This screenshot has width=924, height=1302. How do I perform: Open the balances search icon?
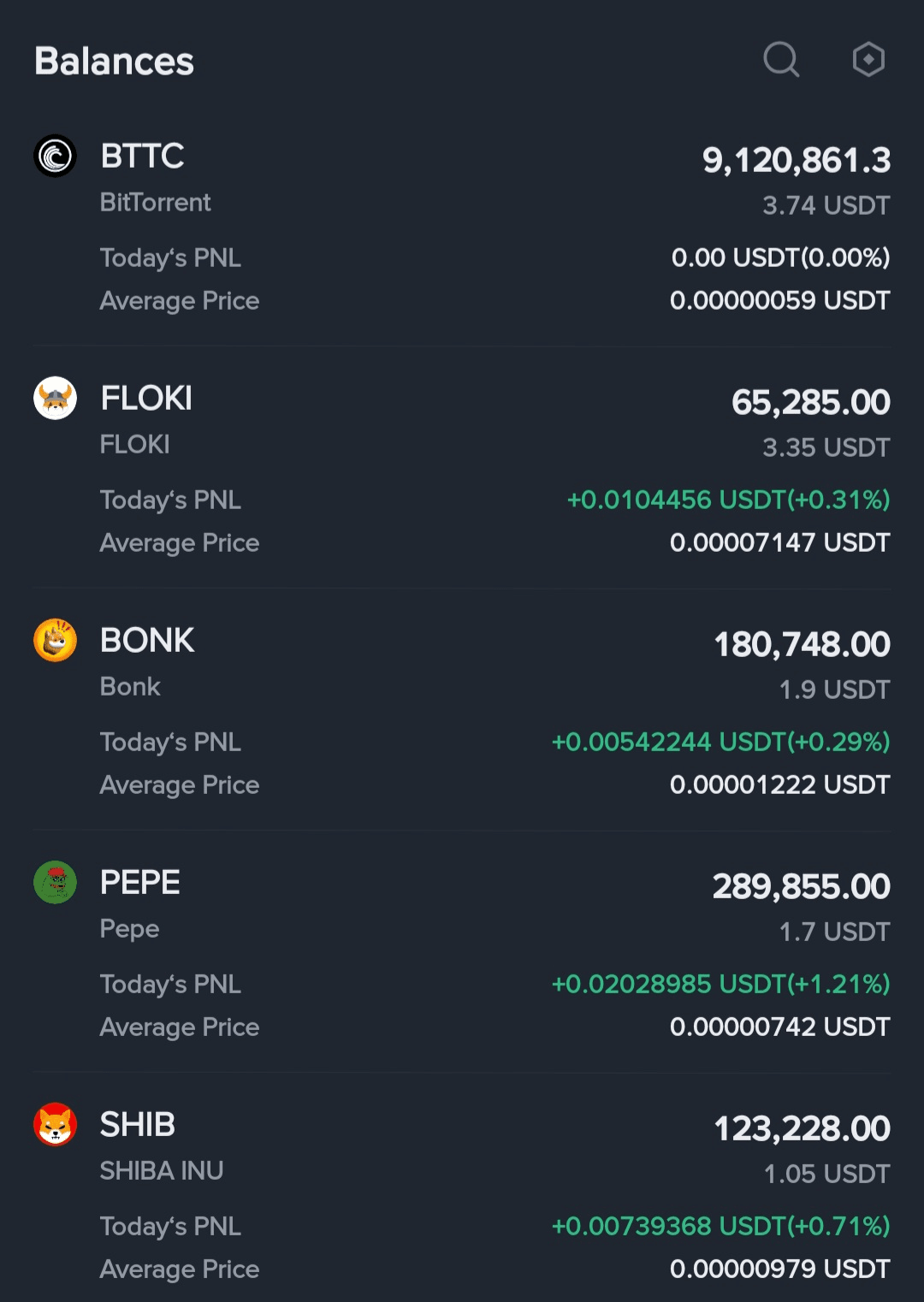[781, 60]
